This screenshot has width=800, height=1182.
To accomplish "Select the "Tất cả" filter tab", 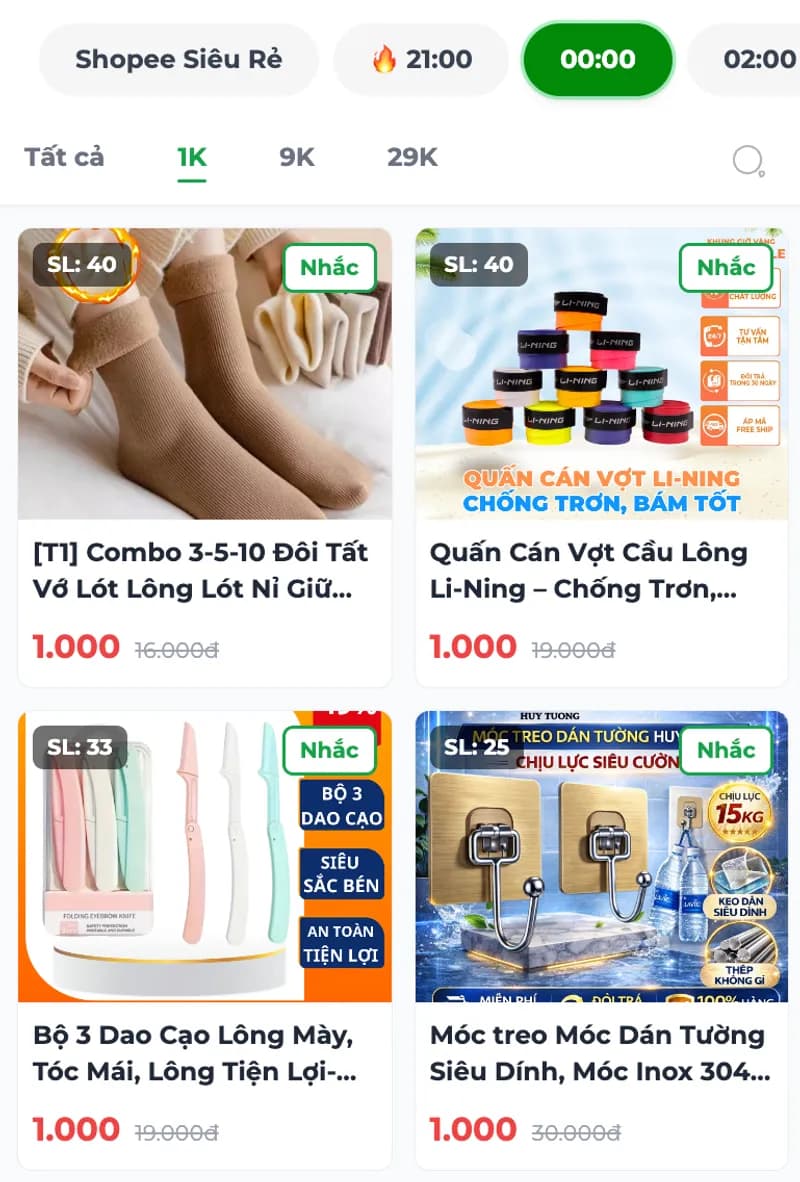I will [x=64, y=157].
